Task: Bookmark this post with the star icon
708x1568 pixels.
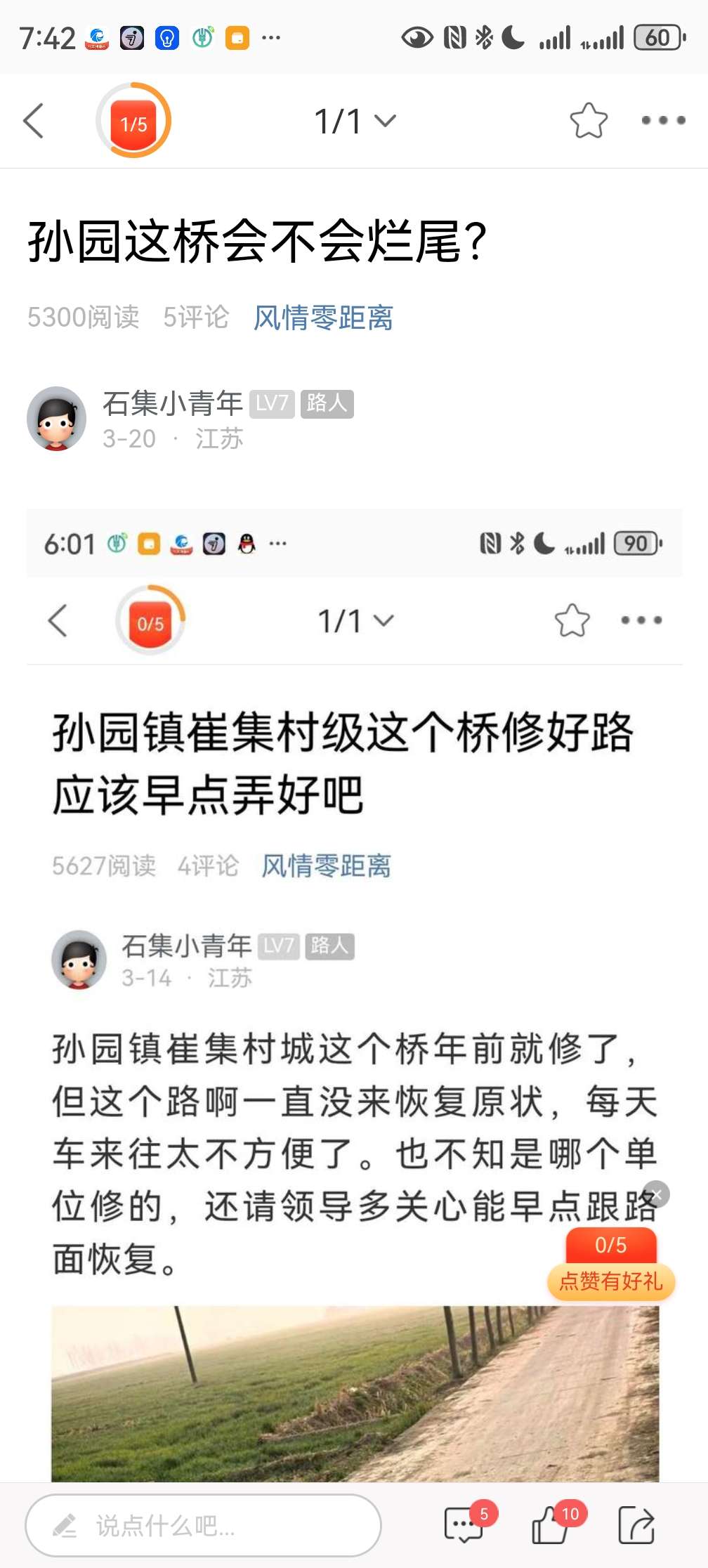Action: click(588, 121)
